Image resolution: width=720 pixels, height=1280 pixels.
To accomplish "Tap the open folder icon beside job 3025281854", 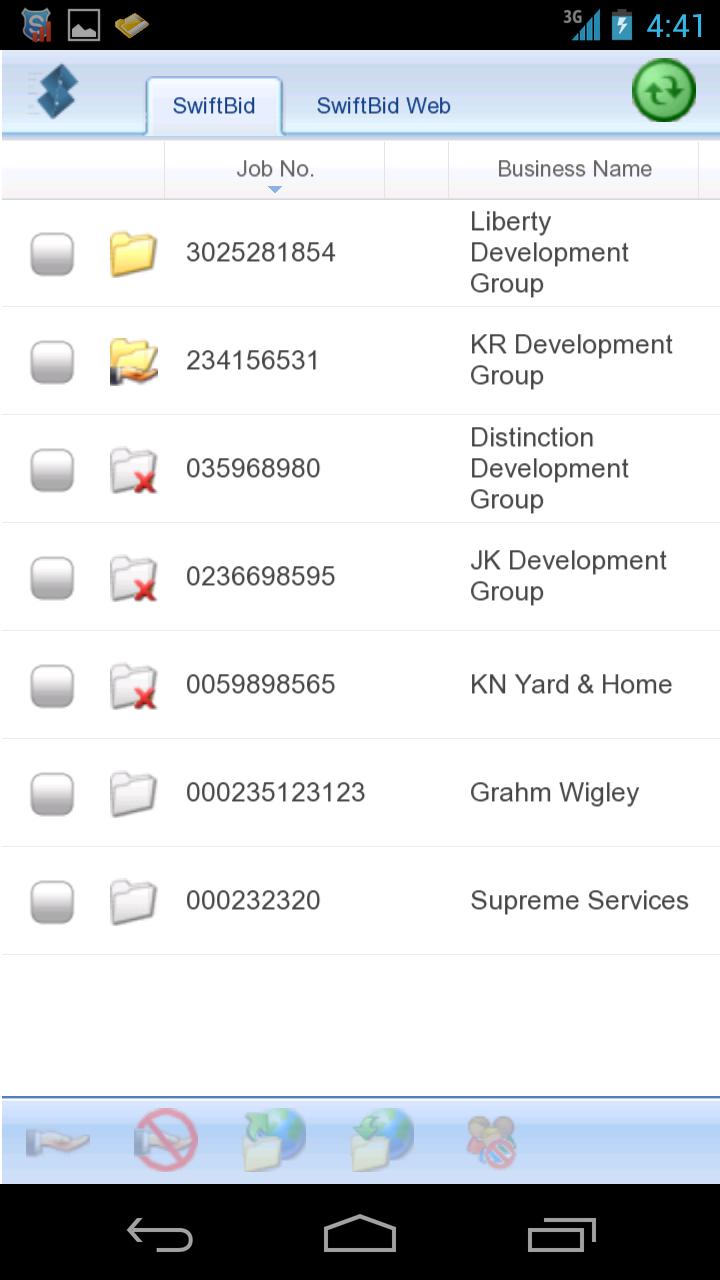I will pyautogui.click(x=133, y=252).
